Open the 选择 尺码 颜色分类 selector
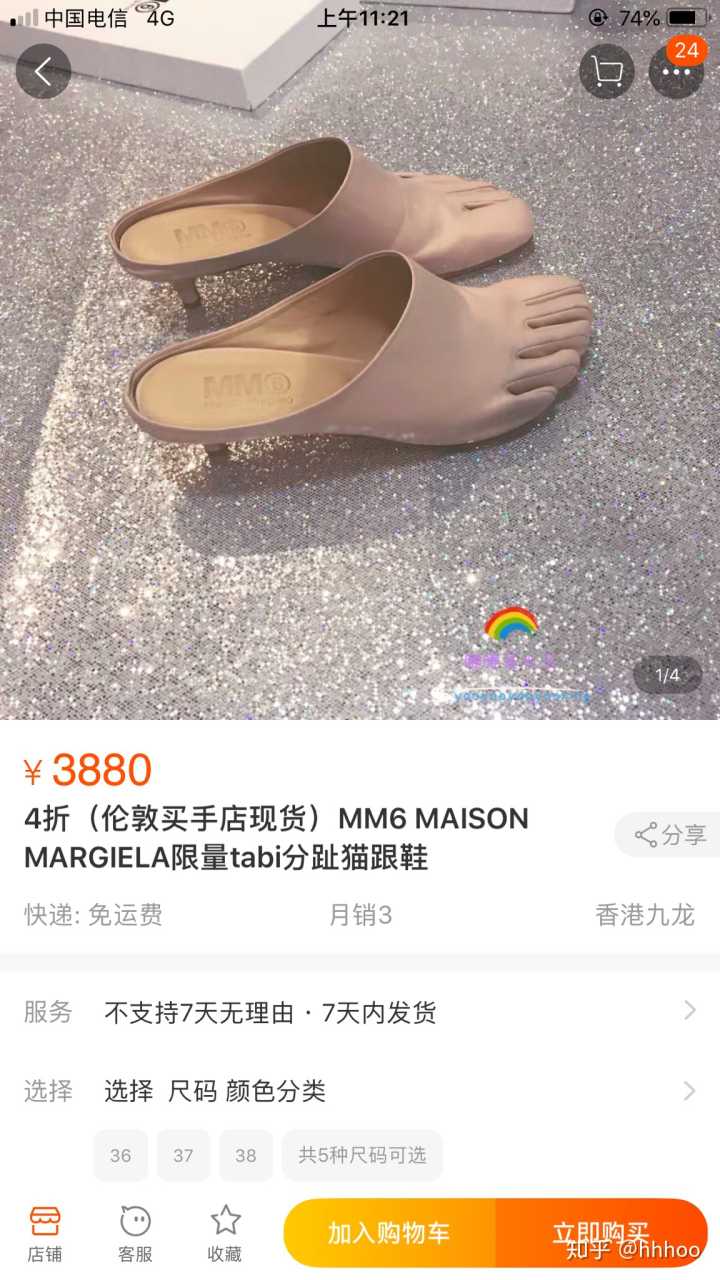This screenshot has width=720, height=1280. [x=360, y=1090]
